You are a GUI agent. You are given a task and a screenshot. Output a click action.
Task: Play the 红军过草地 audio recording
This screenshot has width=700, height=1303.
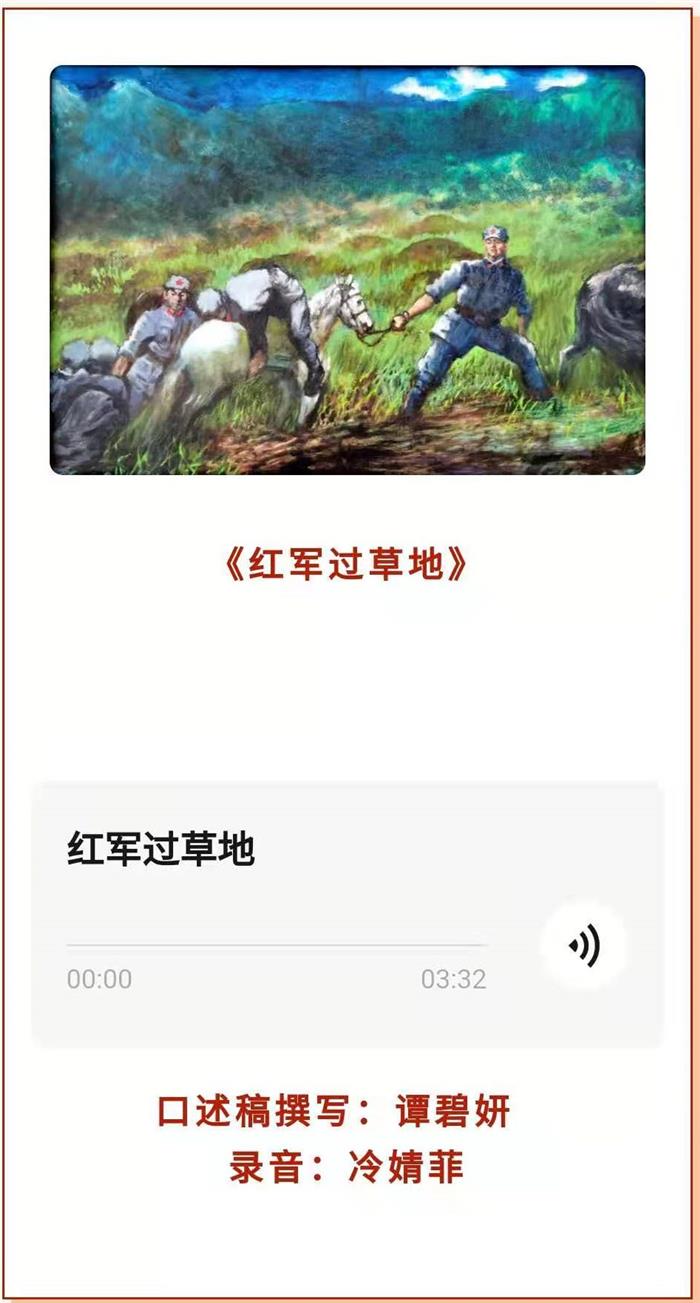click(584, 945)
